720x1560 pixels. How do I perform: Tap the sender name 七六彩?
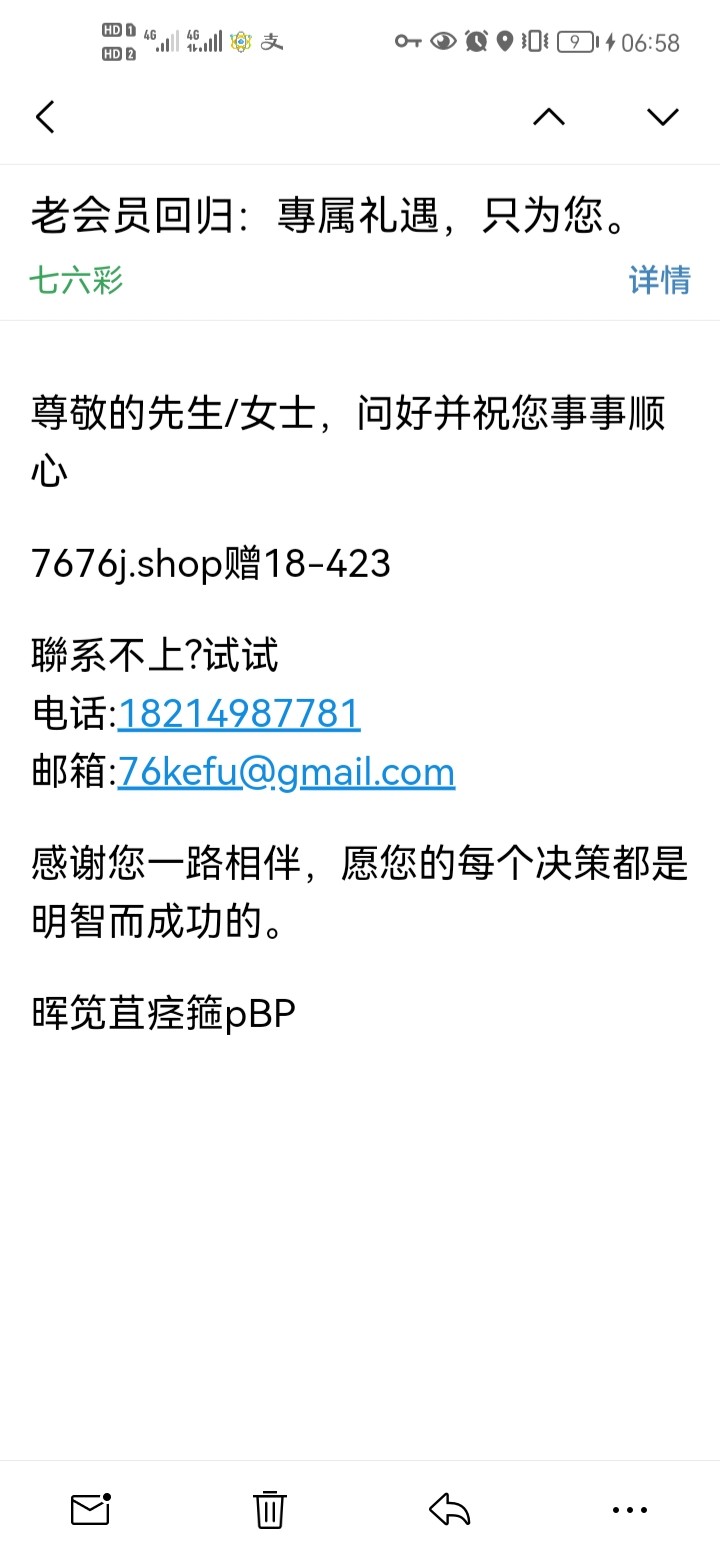tap(76, 280)
